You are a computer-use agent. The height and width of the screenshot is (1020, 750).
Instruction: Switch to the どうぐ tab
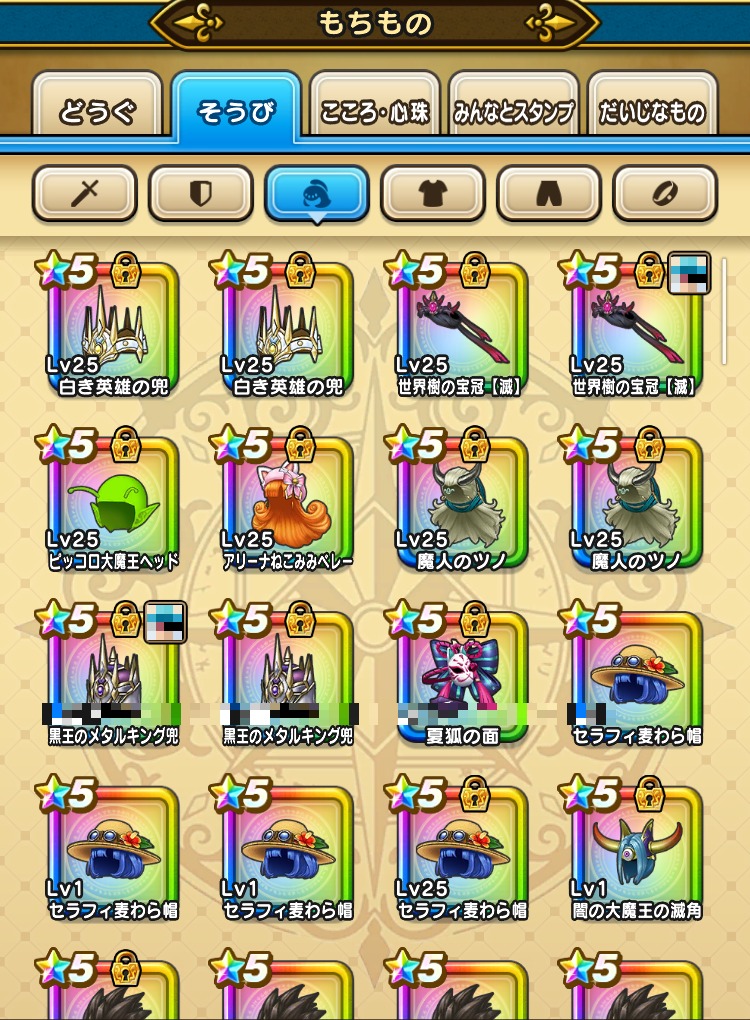tap(96, 111)
